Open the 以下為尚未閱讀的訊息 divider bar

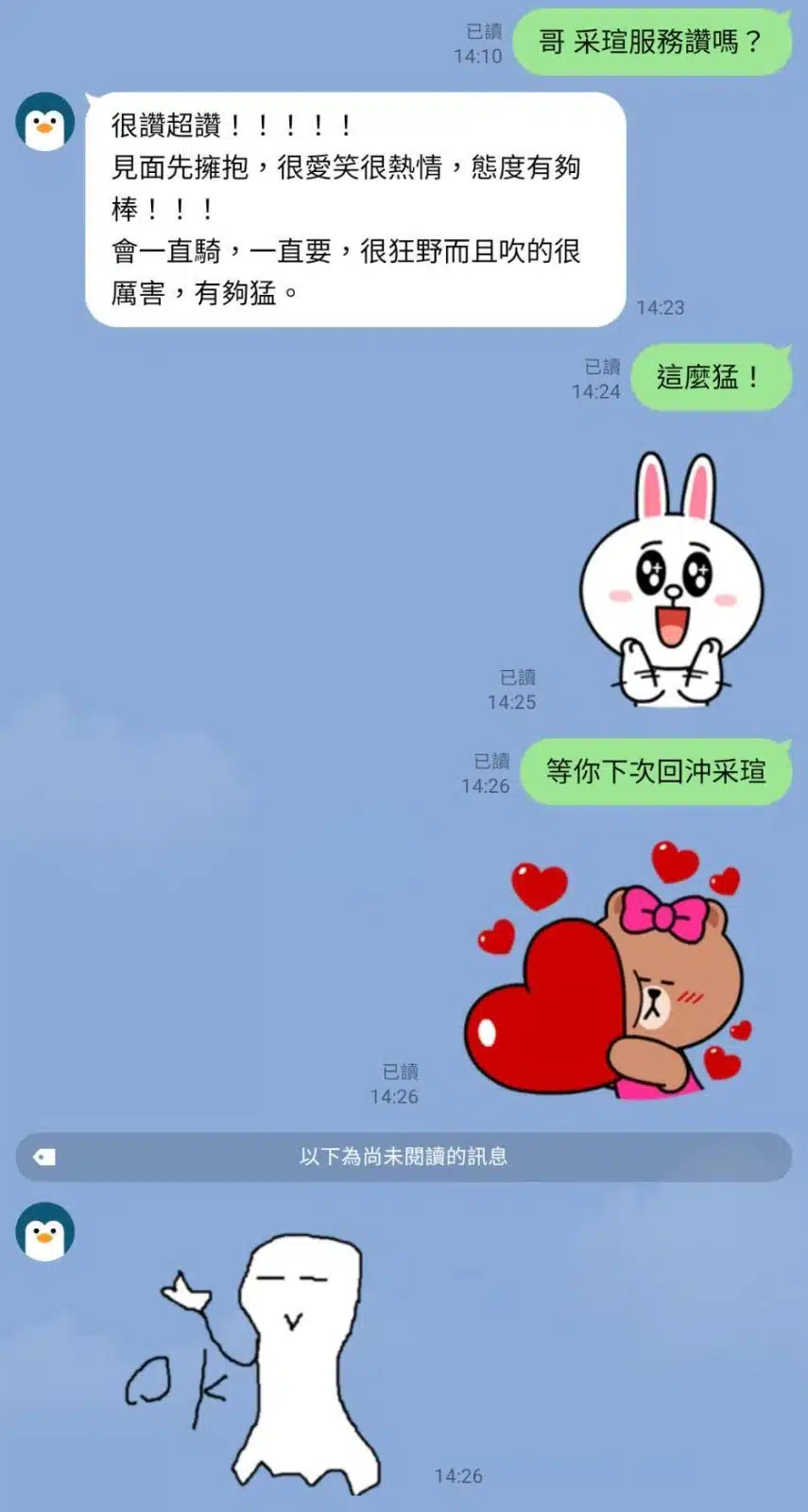tap(404, 1155)
